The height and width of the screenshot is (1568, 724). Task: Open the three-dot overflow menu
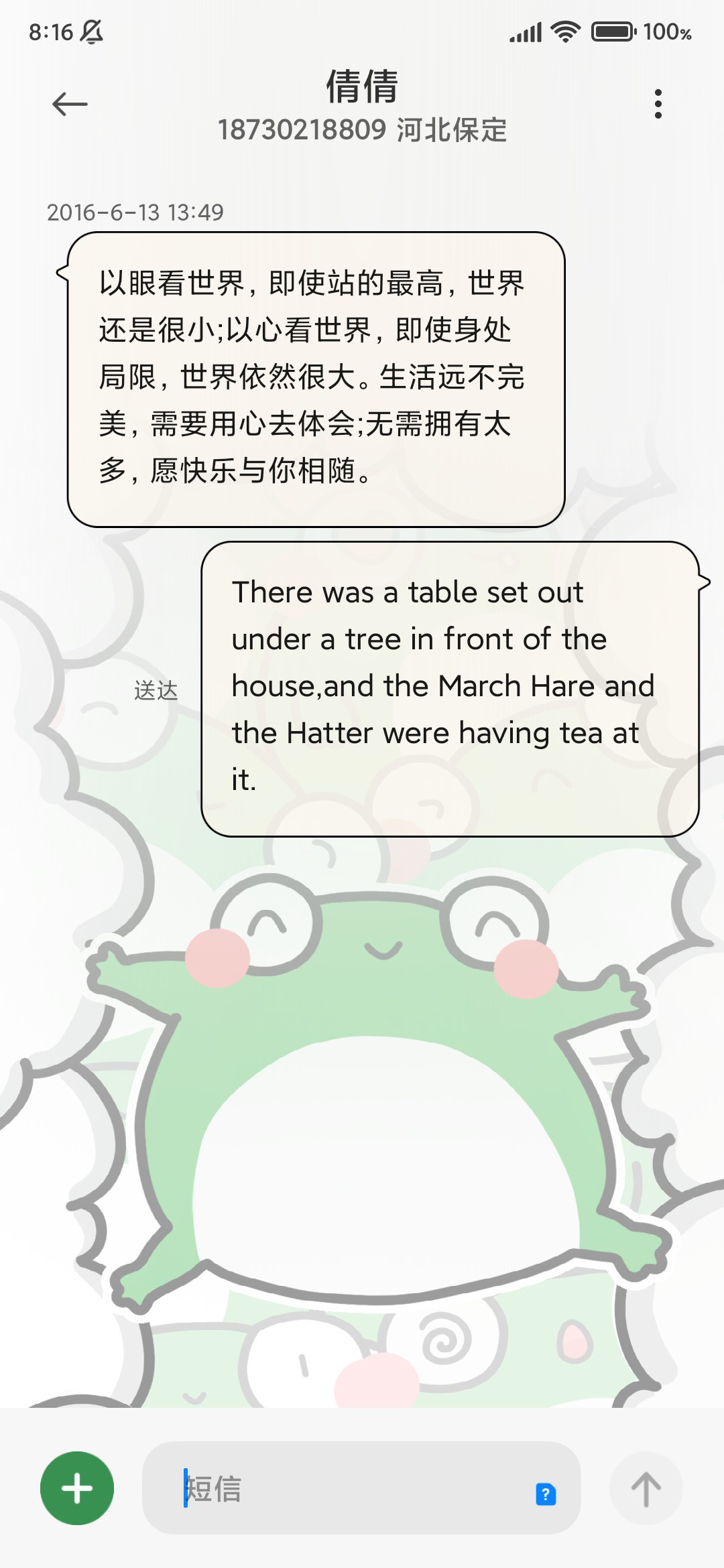[658, 104]
